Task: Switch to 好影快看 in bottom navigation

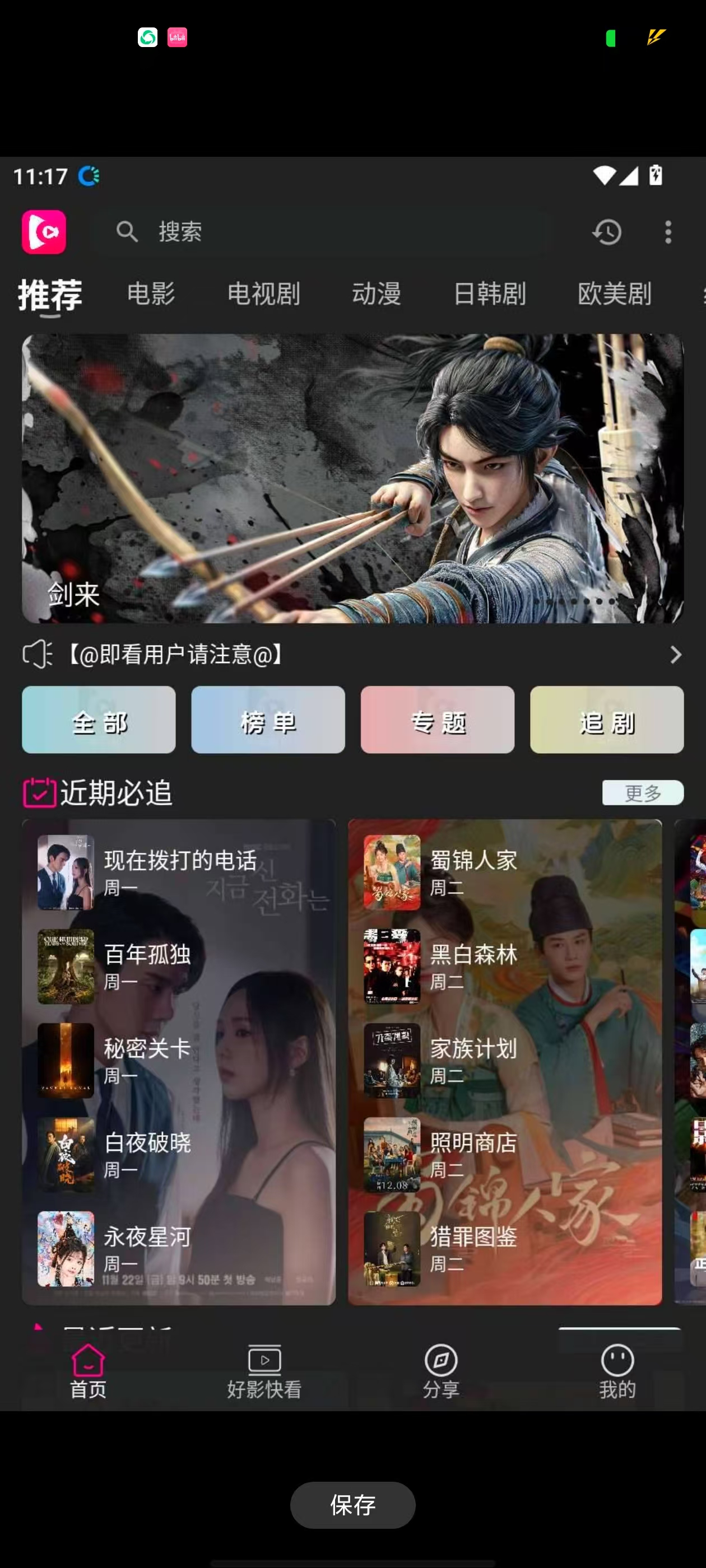Action: [x=264, y=1371]
